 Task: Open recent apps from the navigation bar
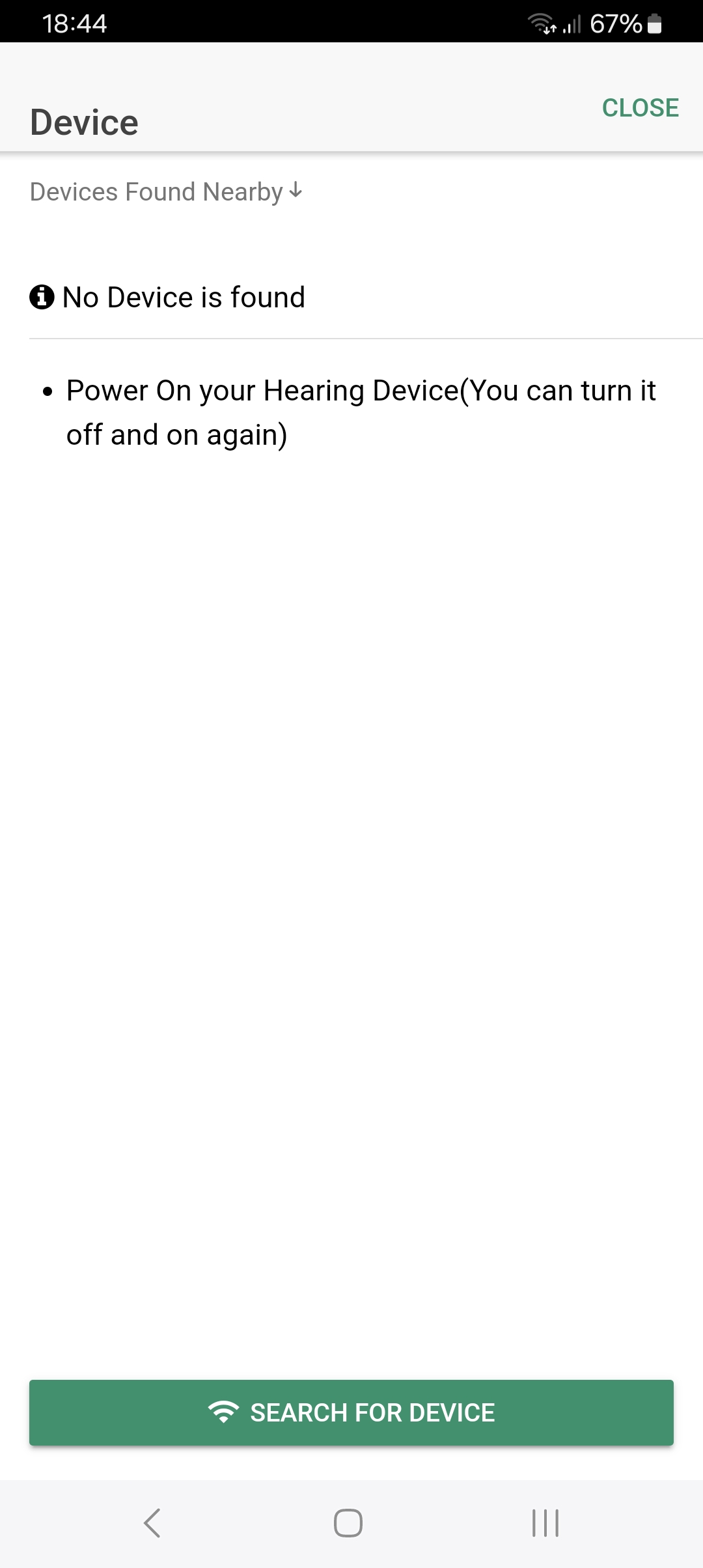point(545,1523)
